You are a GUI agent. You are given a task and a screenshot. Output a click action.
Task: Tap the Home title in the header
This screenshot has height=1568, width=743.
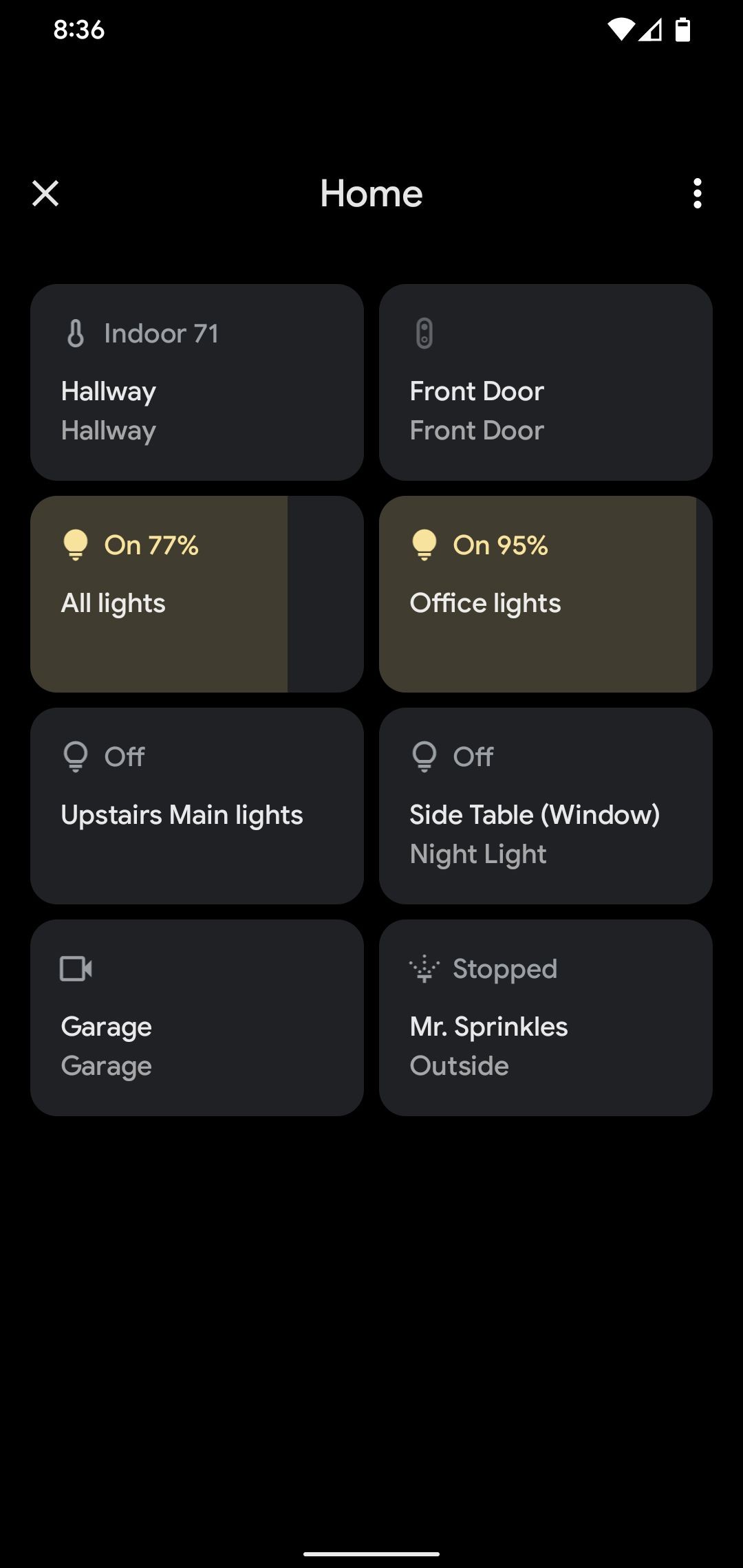371,193
